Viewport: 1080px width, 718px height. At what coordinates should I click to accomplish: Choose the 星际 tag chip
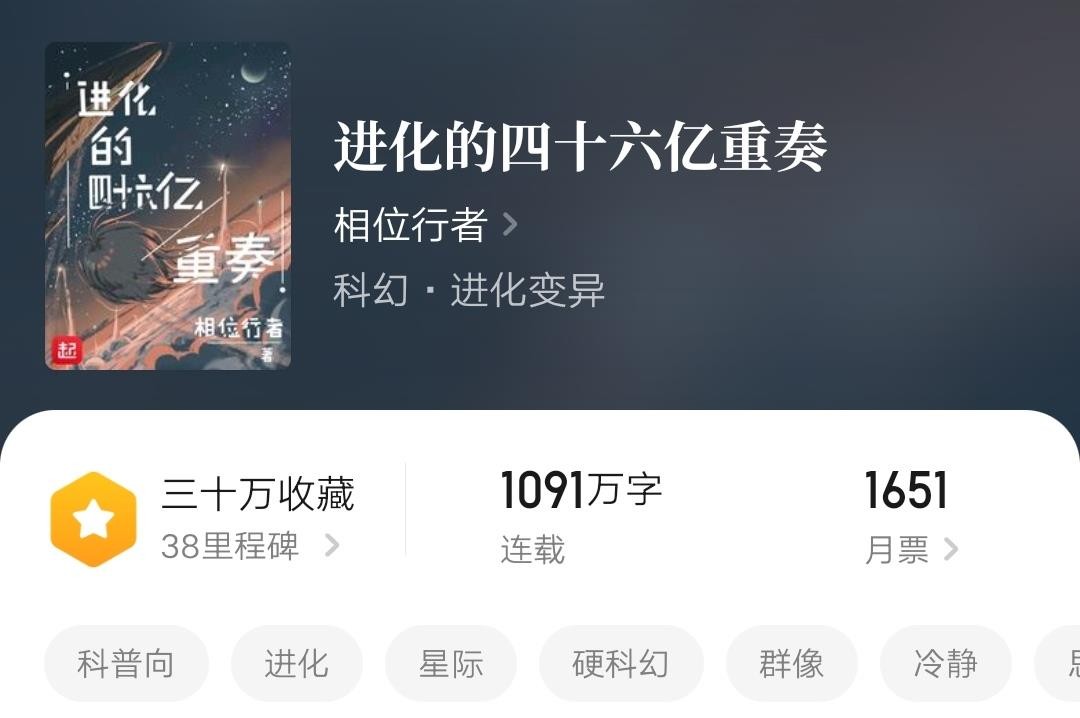tap(451, 664)
